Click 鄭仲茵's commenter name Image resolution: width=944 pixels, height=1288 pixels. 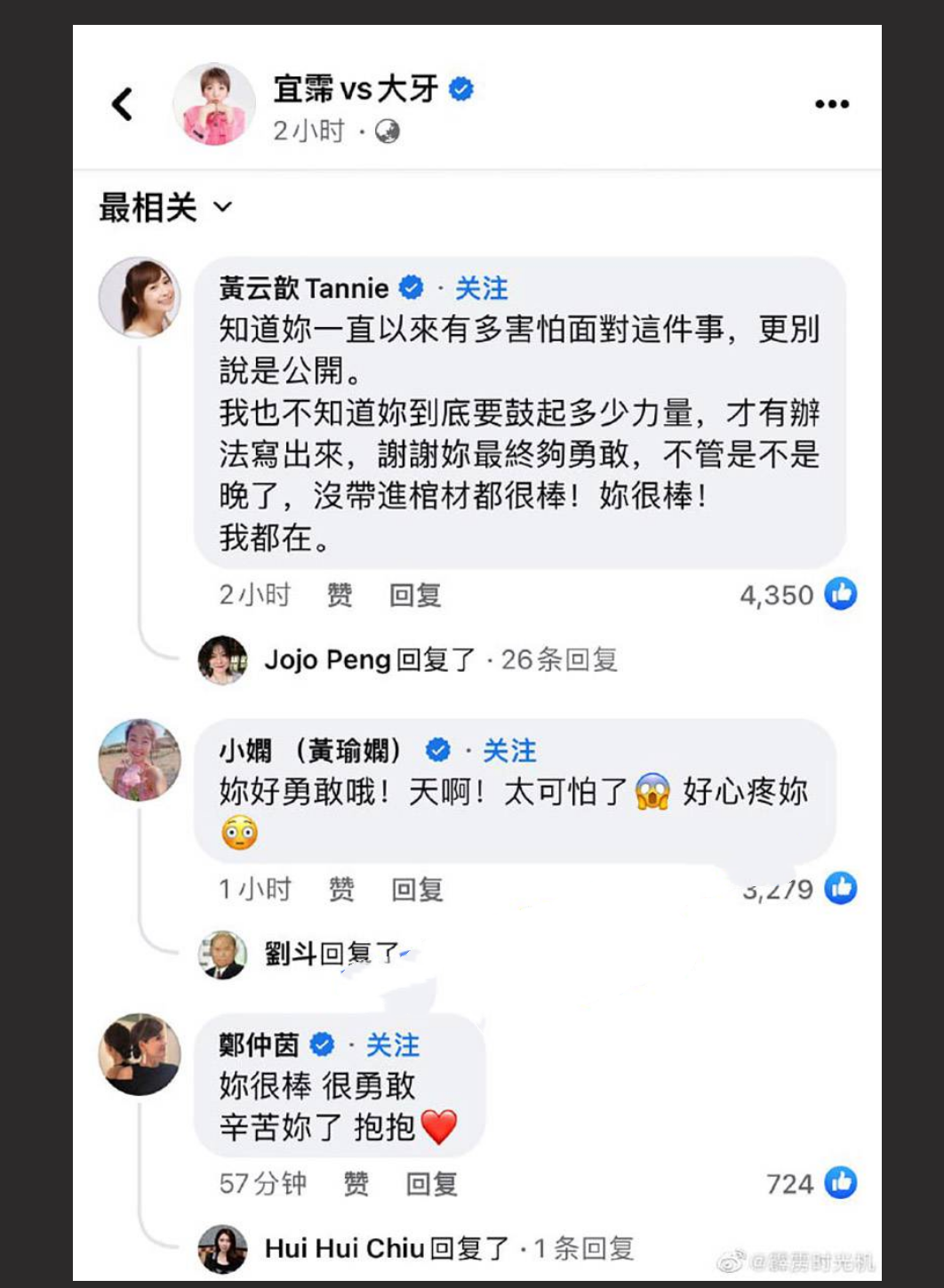point(258,1047)
